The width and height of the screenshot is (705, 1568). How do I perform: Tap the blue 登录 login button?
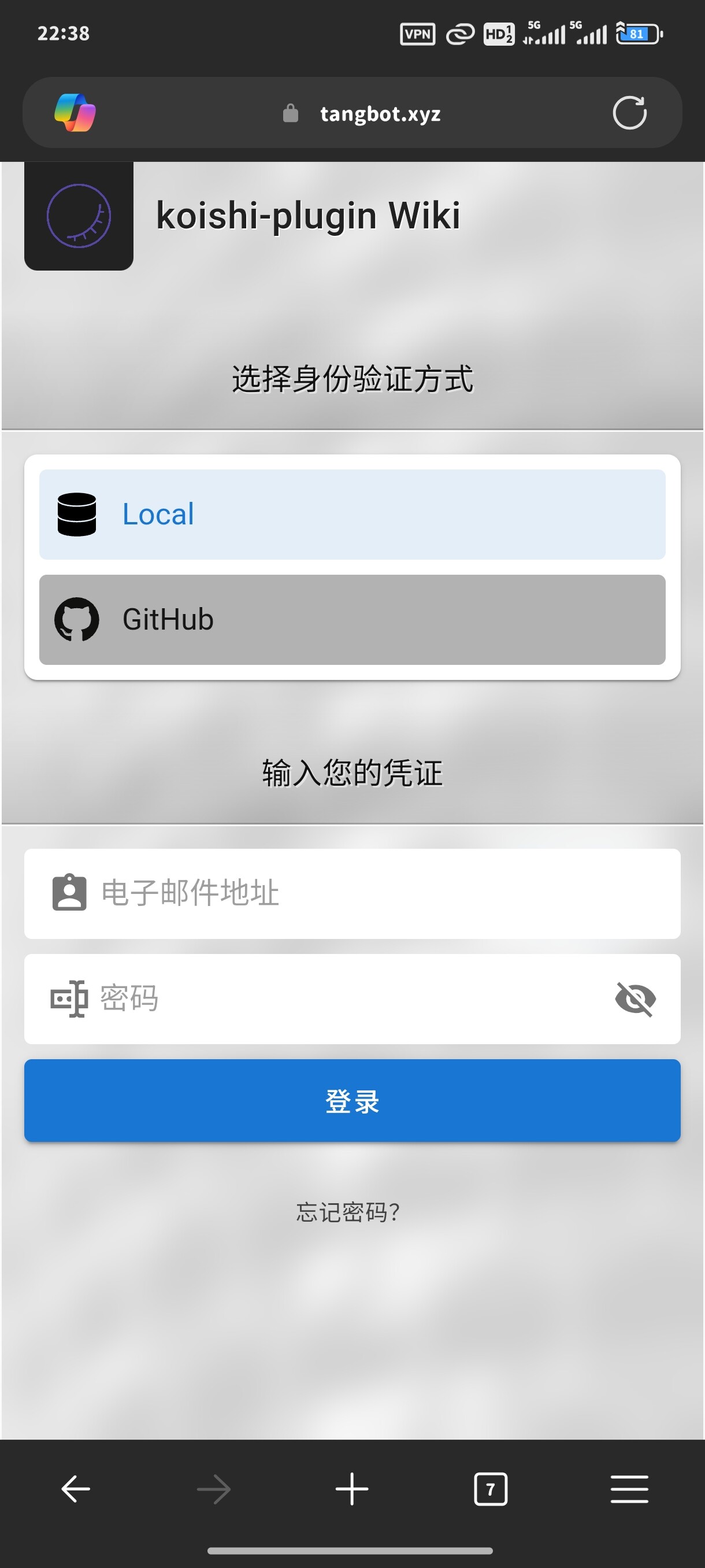pyautogui.click(x=352, y=1100)
